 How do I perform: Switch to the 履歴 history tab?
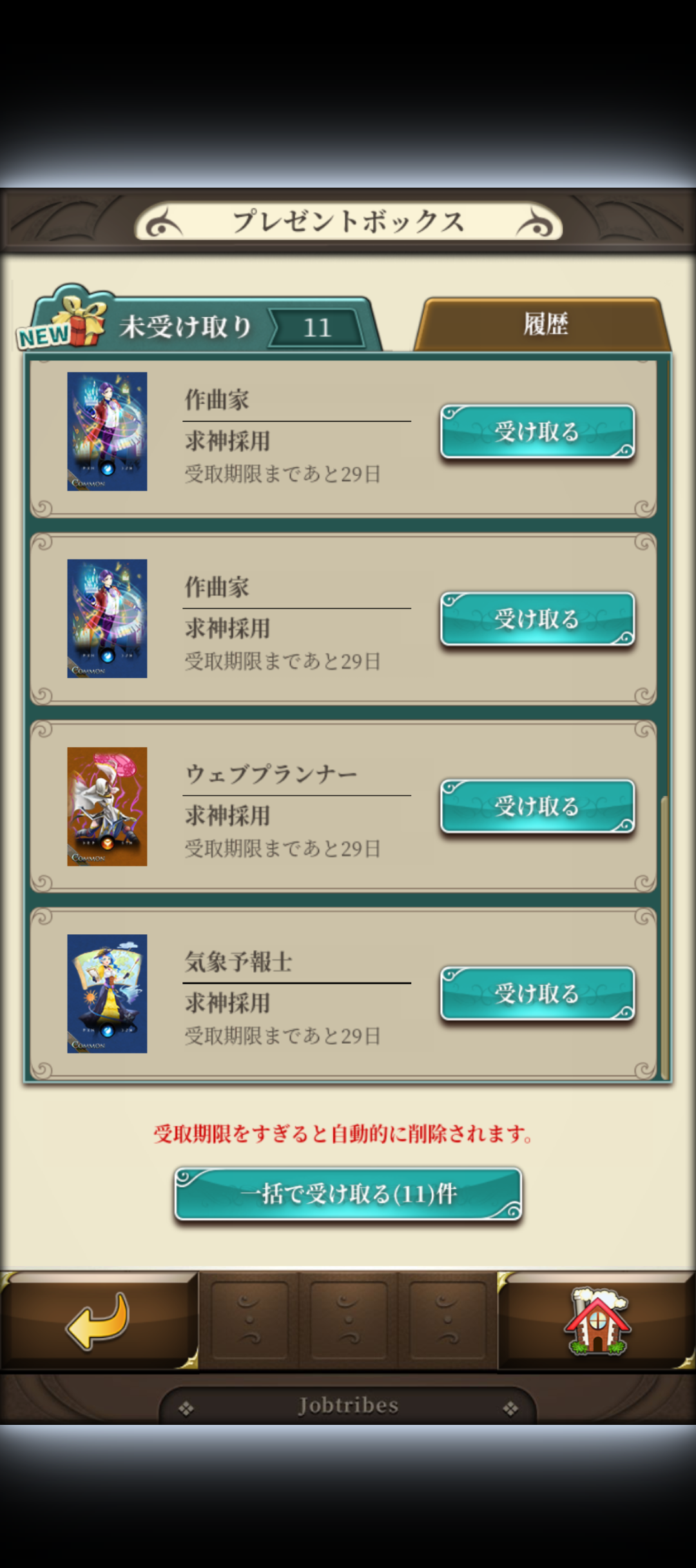point(545,324)
